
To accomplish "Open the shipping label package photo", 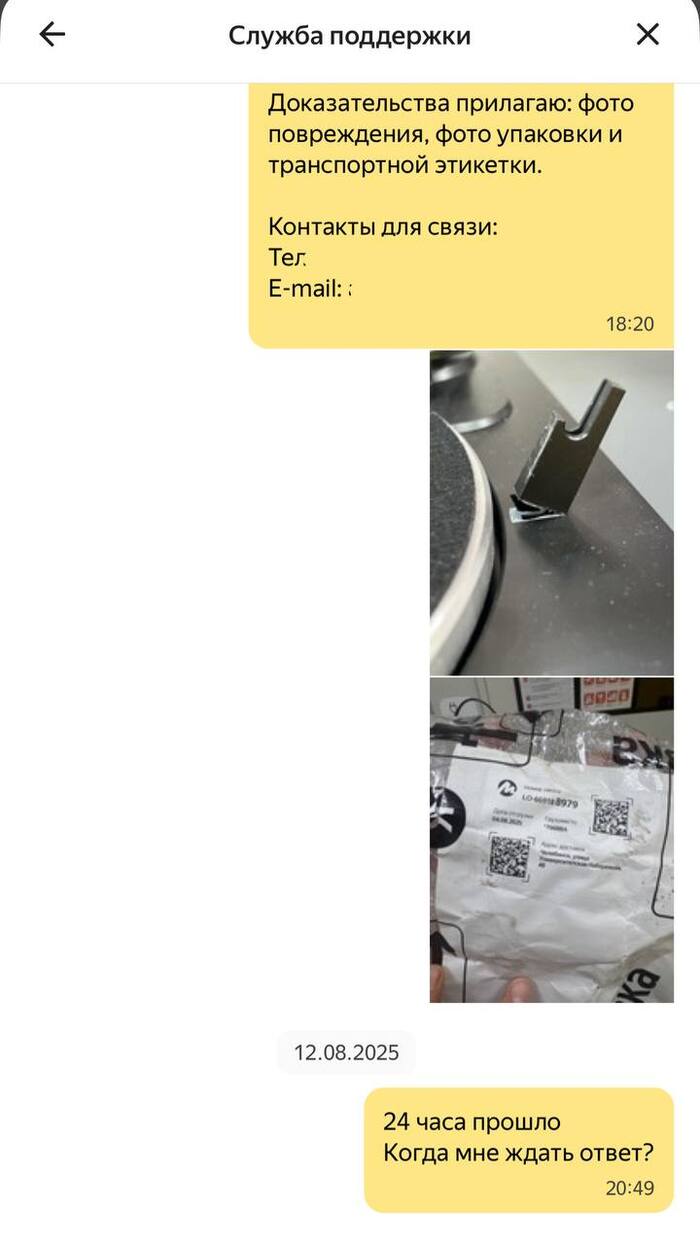I will pyautogui.click(x=551, y=839).
